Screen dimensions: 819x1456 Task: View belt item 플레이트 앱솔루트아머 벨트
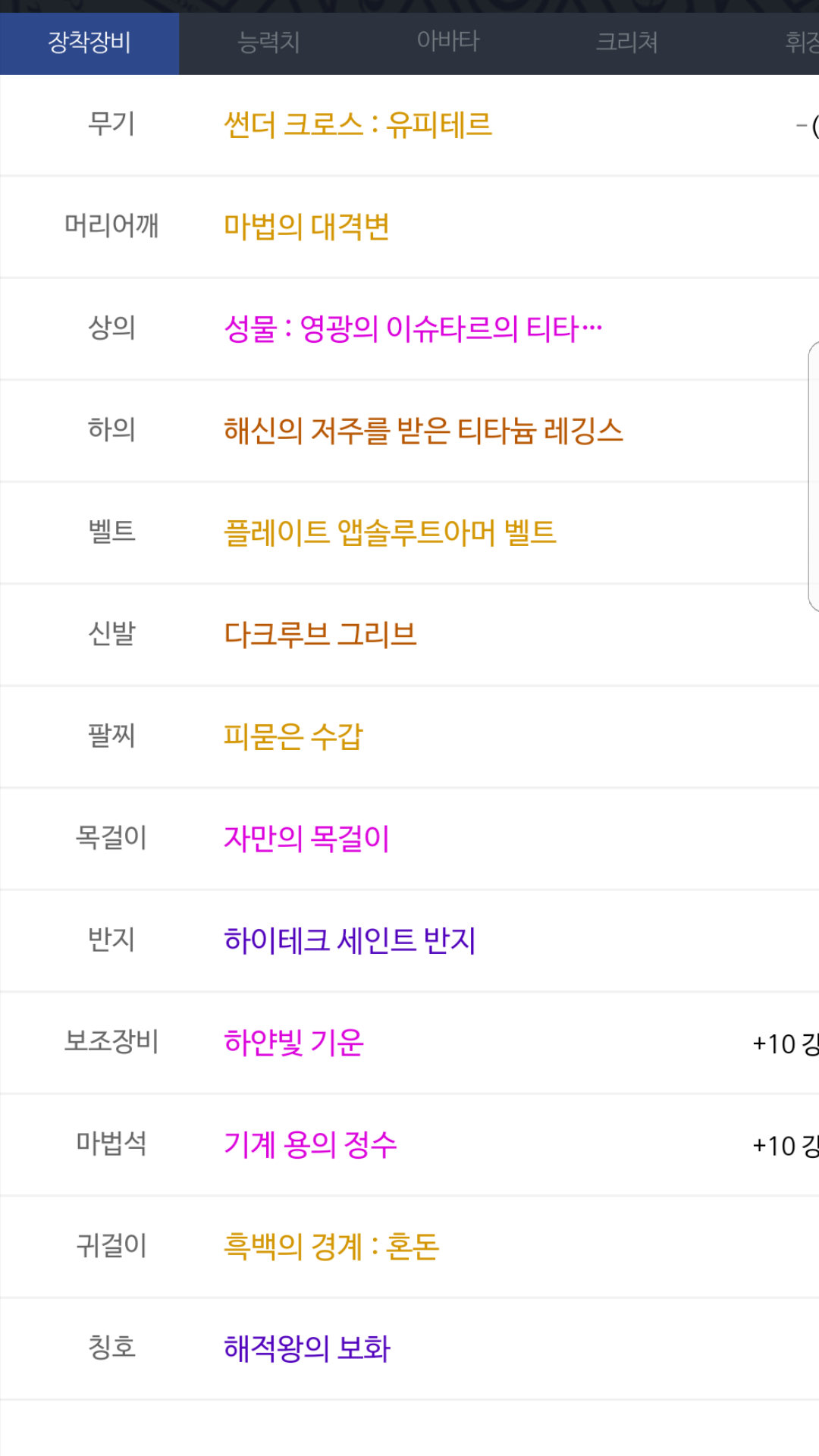click(390, 532)
